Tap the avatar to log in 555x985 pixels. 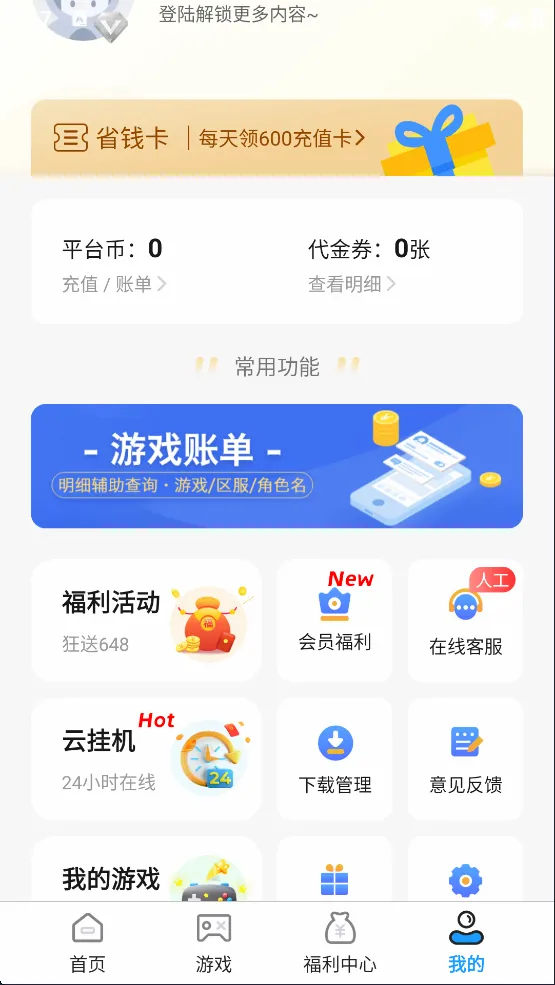click(x=83, y=16)
